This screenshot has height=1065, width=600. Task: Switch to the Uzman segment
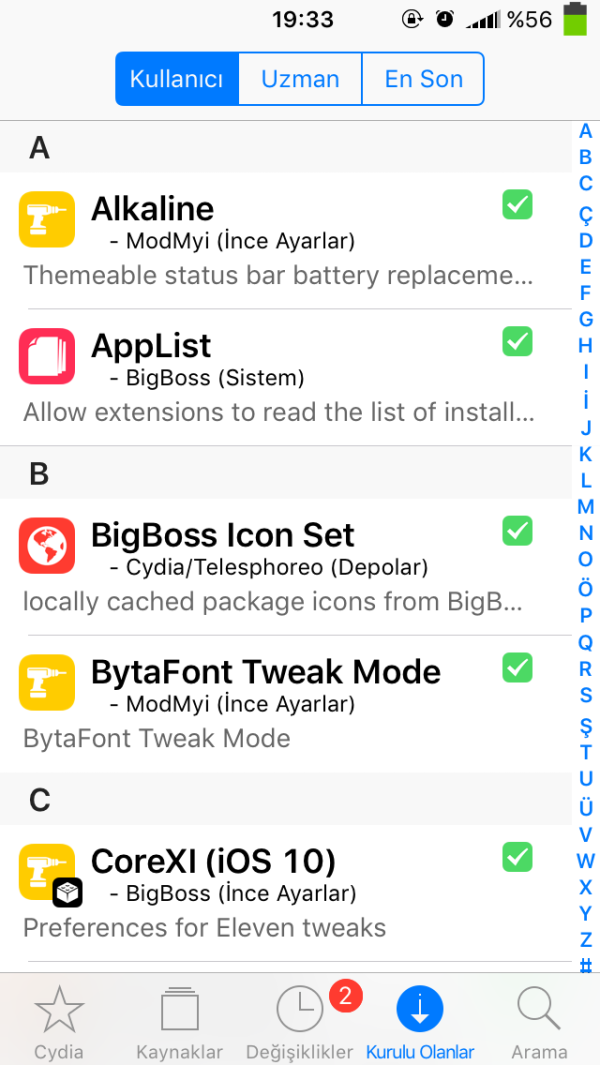[300, 79]
